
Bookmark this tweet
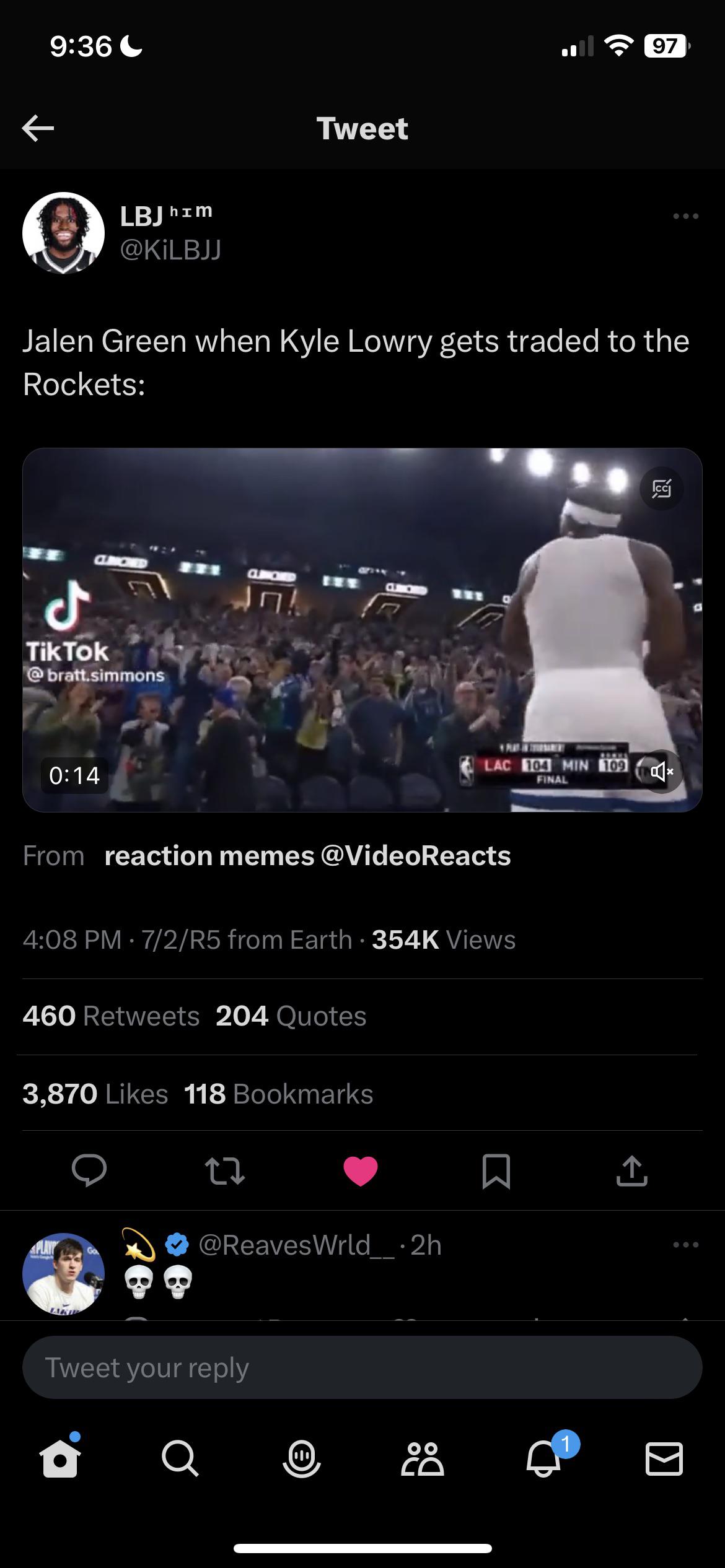[x=496, y=1171]
